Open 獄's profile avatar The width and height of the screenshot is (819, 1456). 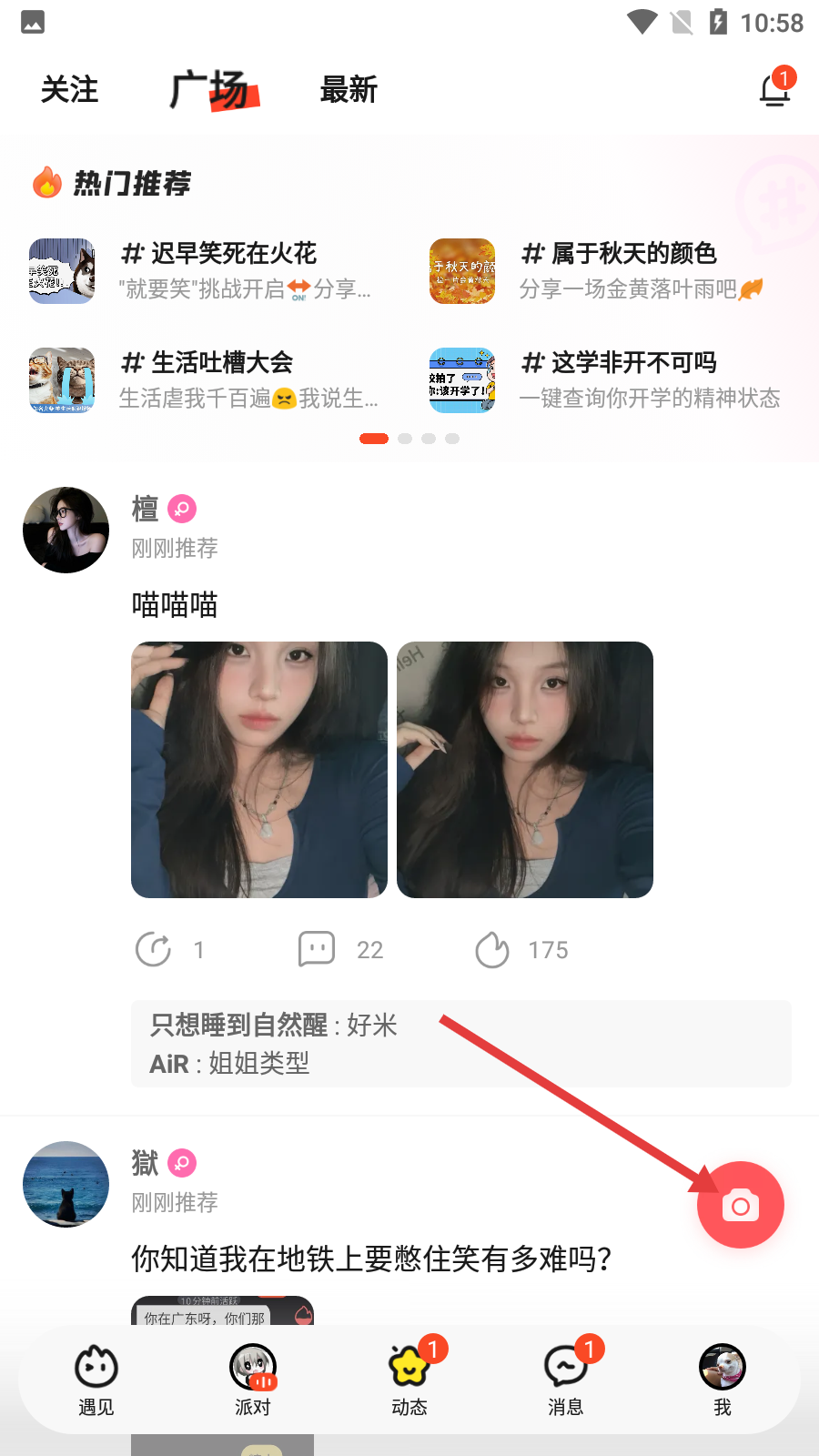click(x=66, y=1184)
